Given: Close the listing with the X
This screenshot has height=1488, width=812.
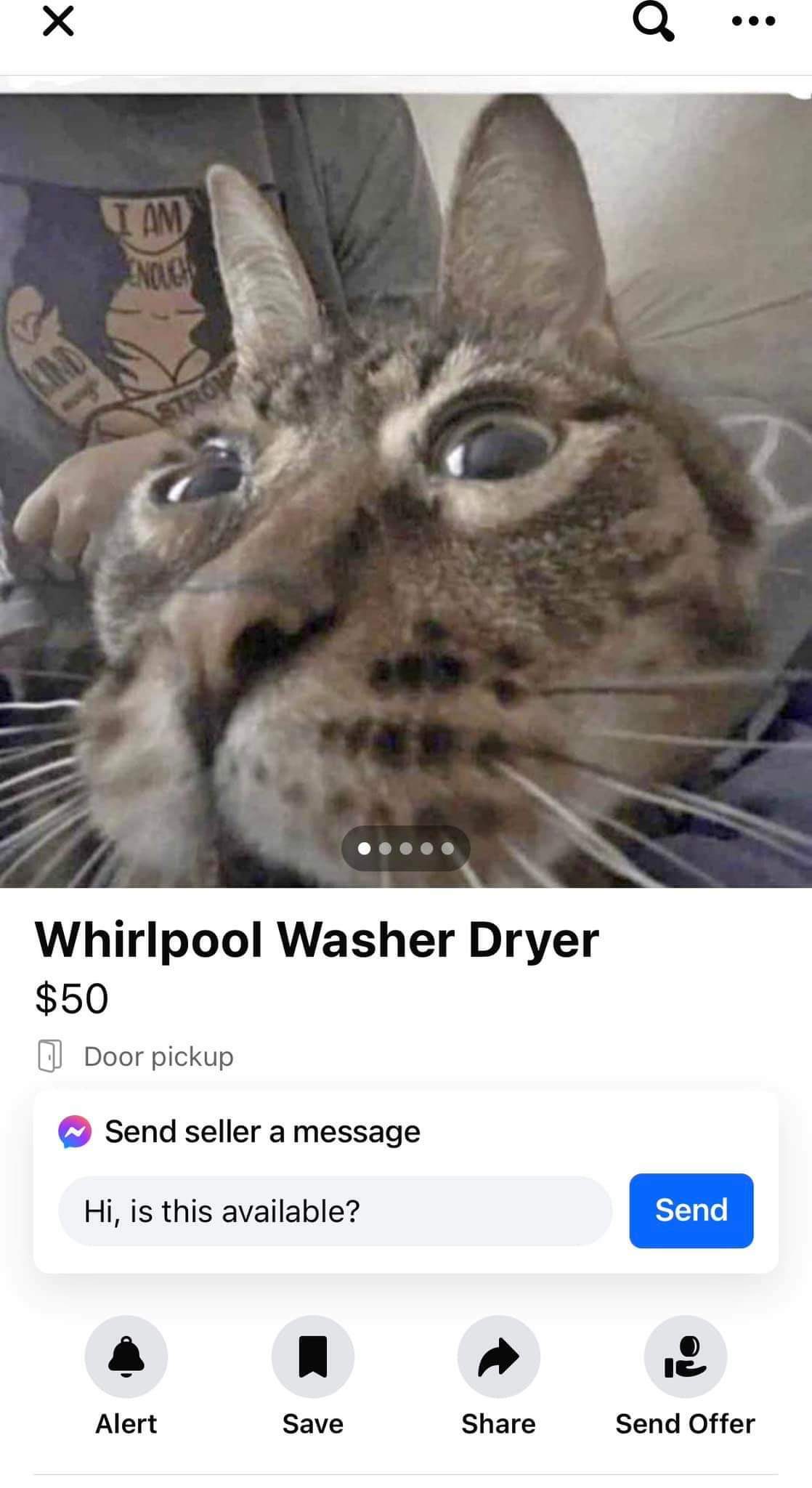Looking at the screenshot, I should point(58,23).
